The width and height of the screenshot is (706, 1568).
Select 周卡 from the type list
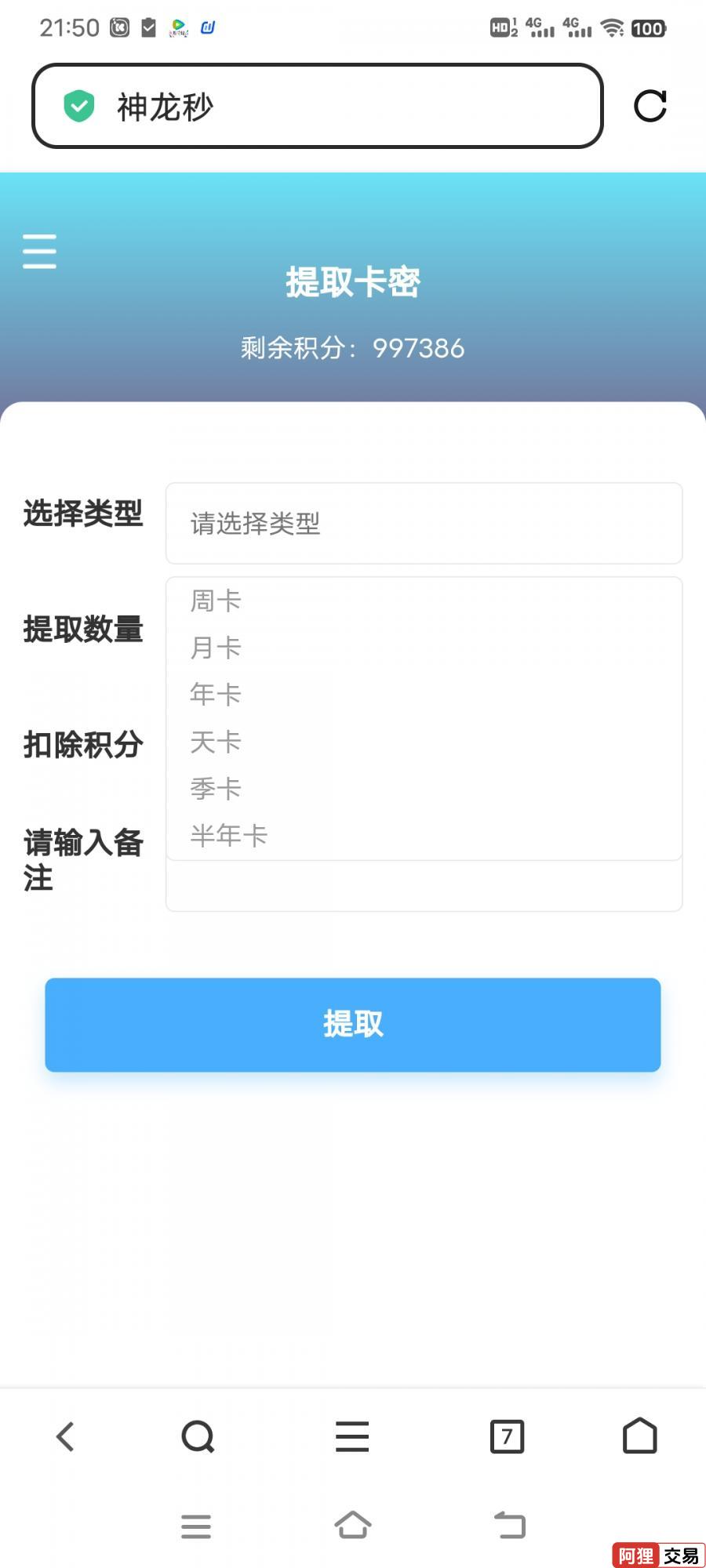click(x=216, y=601)
